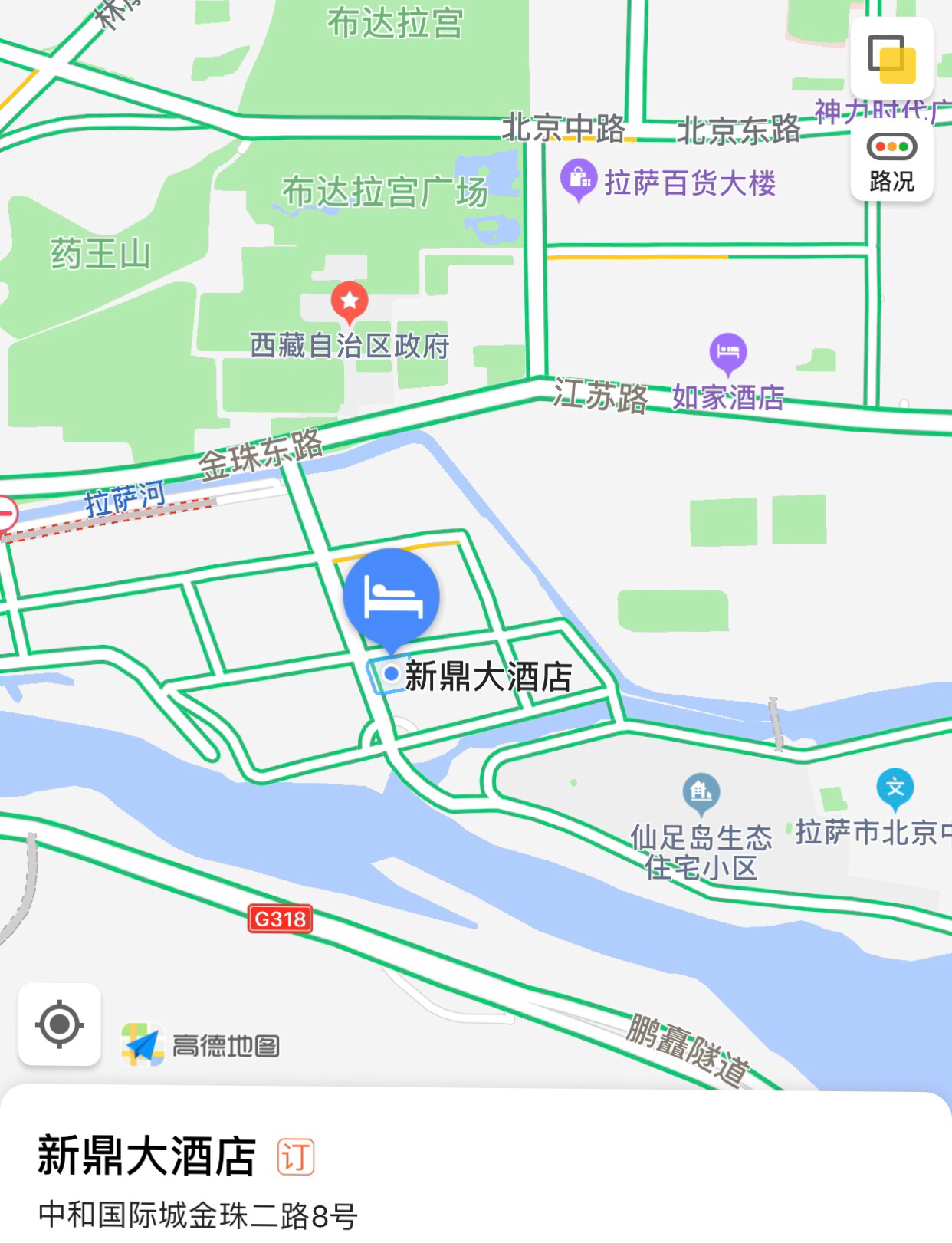Viewport: 952px width, 1243px height.
Task: Select the 仙足岛生态住宅小区 marker
Action: click(x=701, y=791)
